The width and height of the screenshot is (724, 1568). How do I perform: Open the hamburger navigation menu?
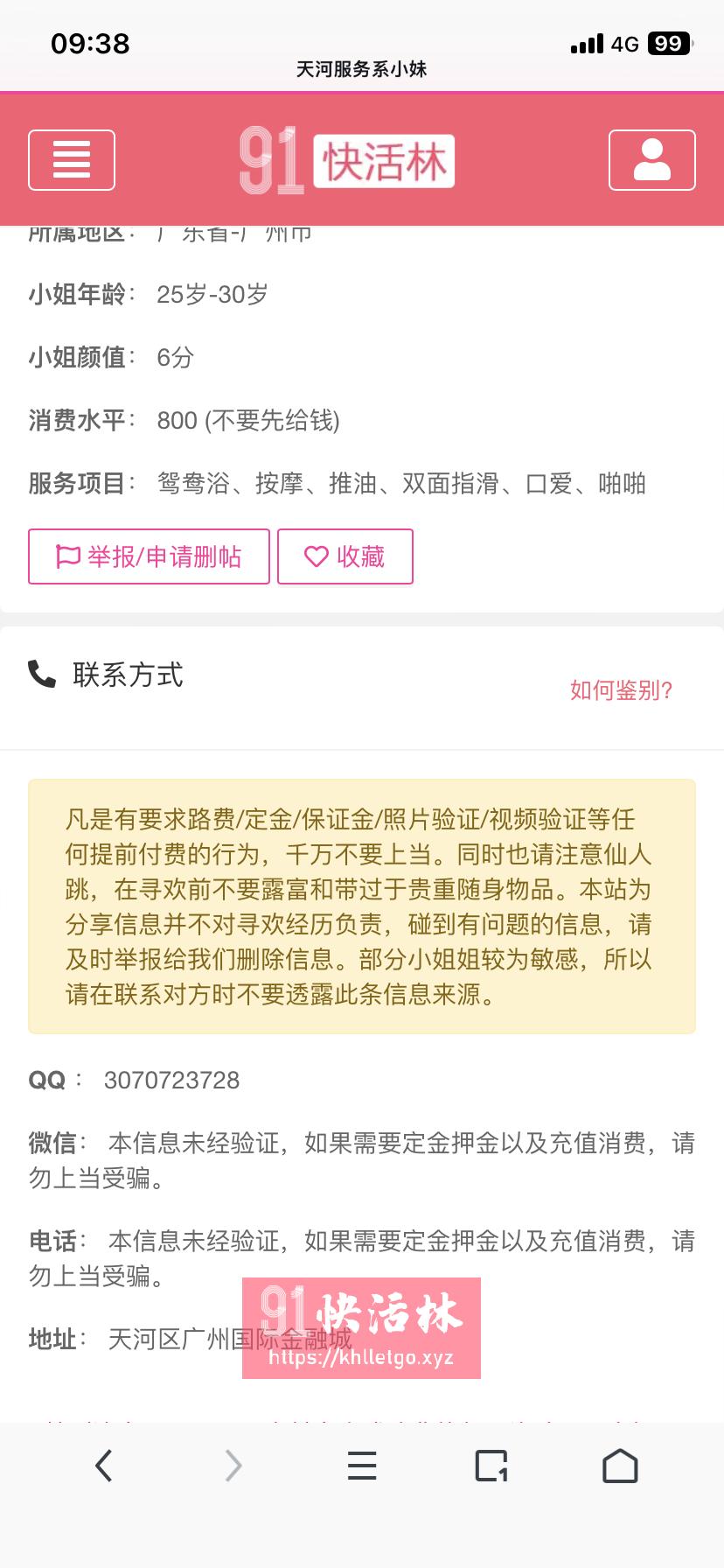[71, 160]
